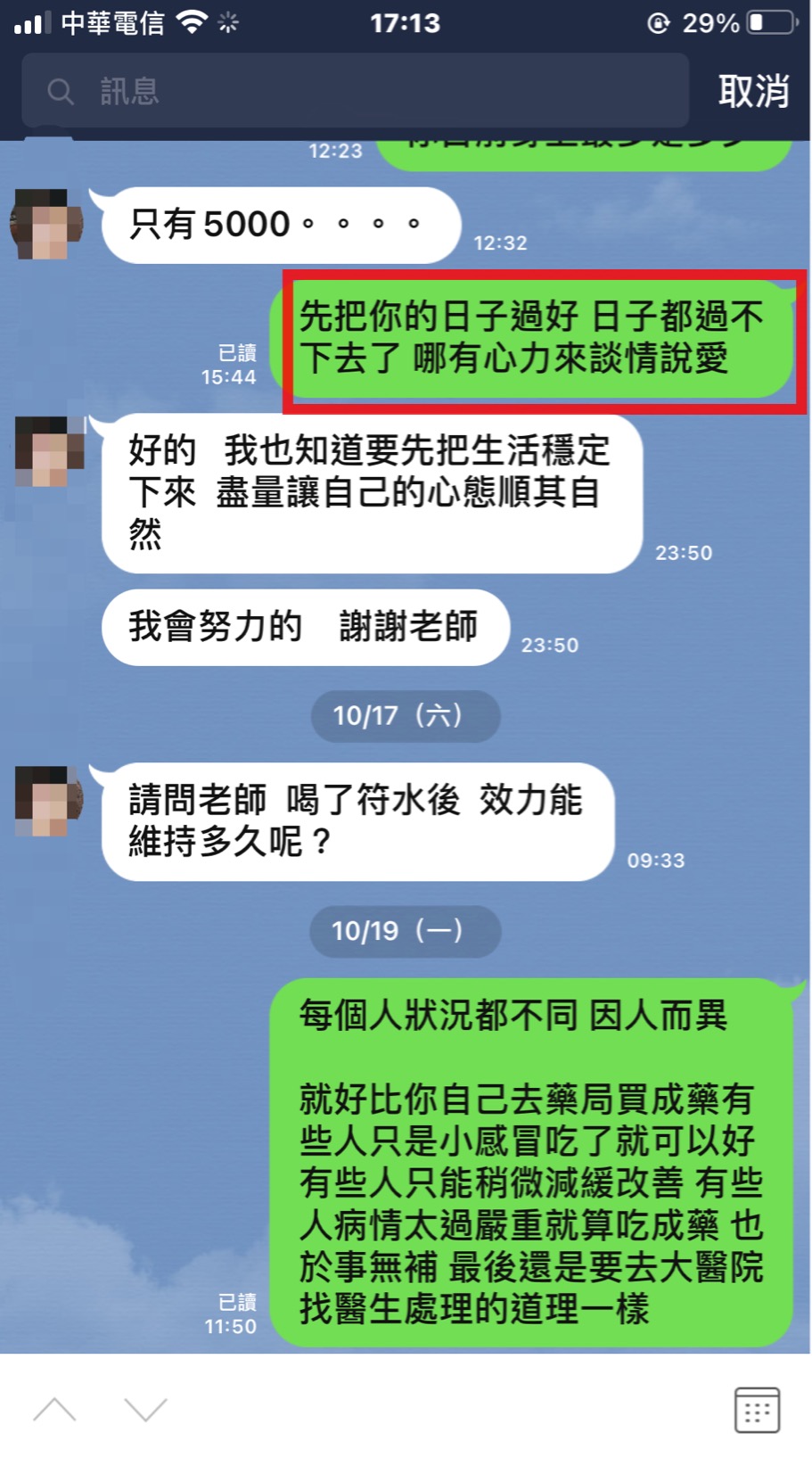This screenshot has height=1466, width=812.
Task: Open sender's avatar beside 只有5000 message
Action: [x=46, y=224]
